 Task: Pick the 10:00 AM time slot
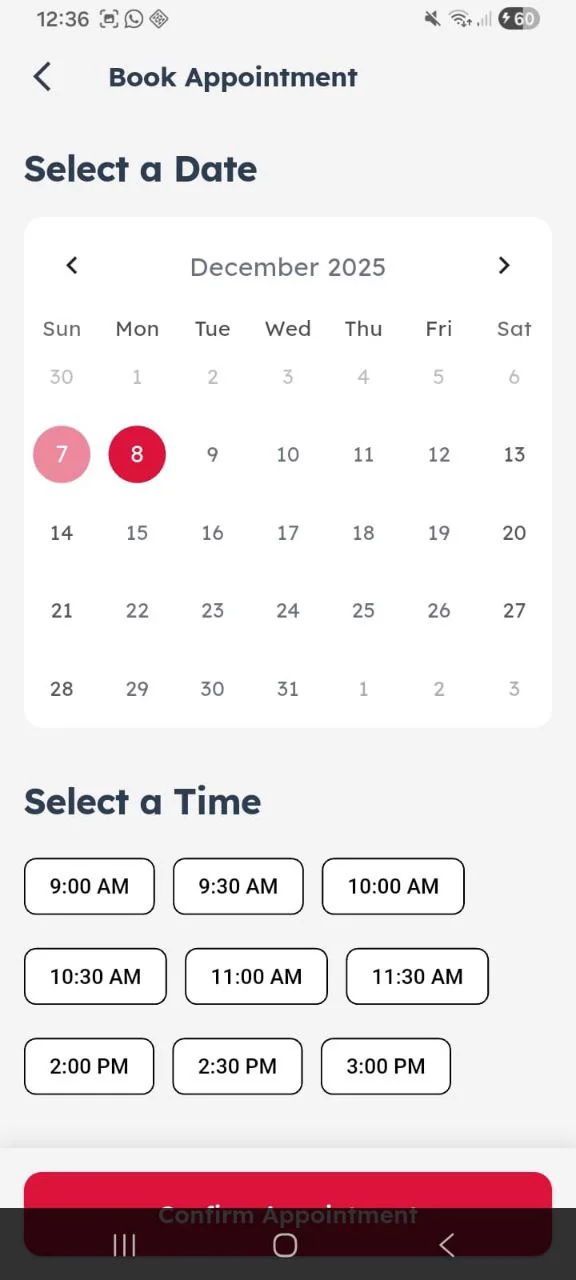pos(393,886)
